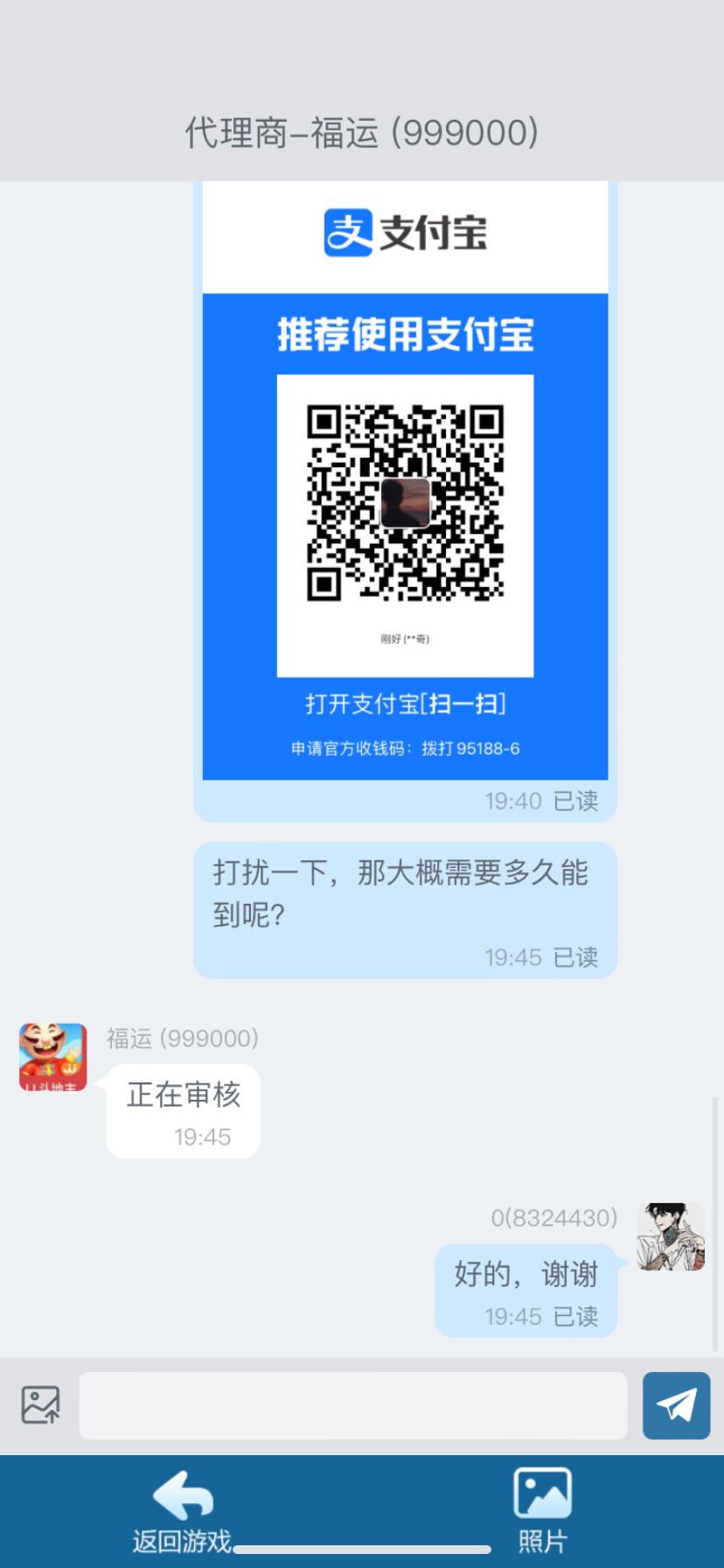This screenshot has width=724, height=1568.
Task: Return to the game via 返回游戏
Action: click(182, 1510)
